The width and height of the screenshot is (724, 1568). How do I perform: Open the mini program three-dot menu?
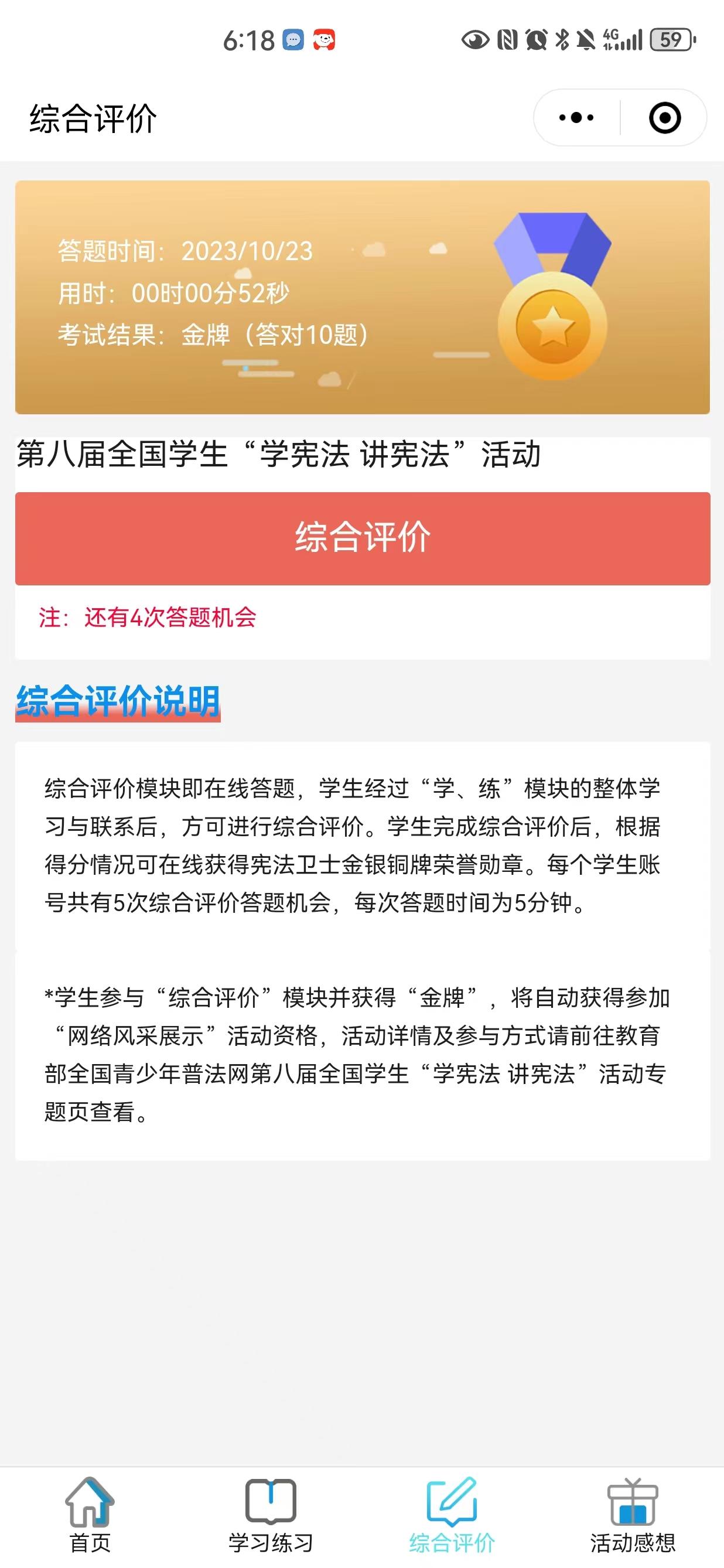pos(576,117)
